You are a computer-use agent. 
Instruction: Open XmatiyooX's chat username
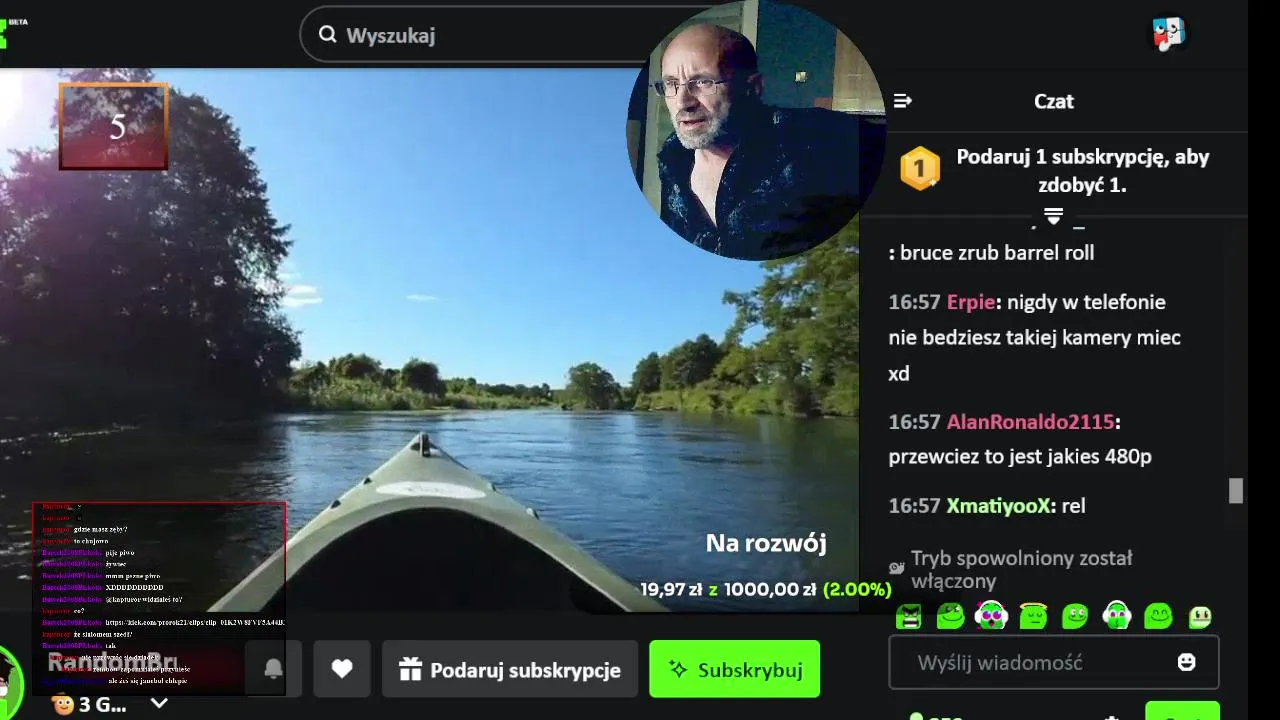click(998, 506)
